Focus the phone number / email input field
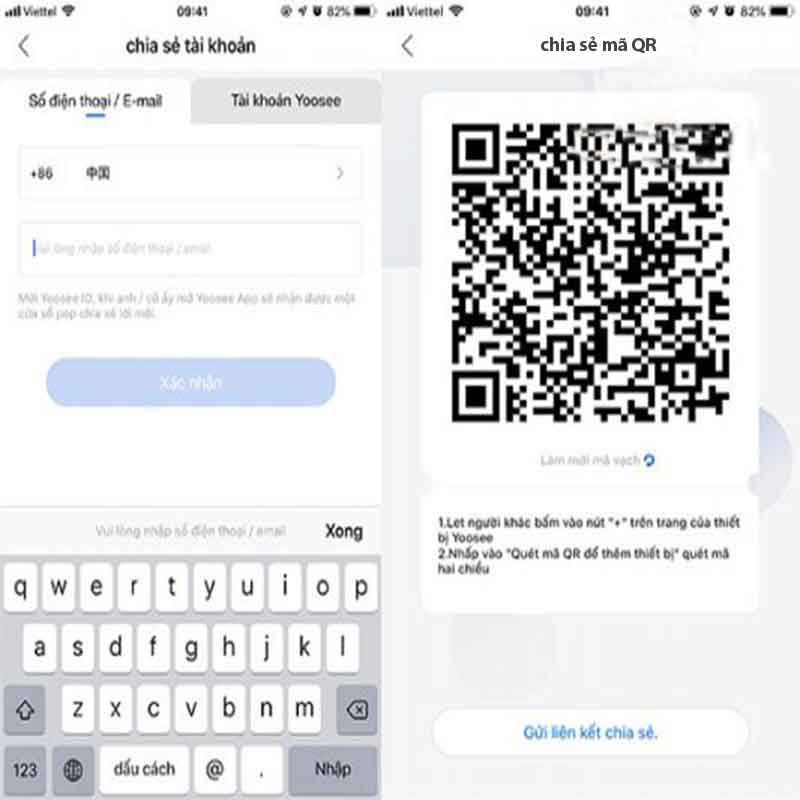The height and width of the screenshot is (800, 800). click(x=190, y=249)
